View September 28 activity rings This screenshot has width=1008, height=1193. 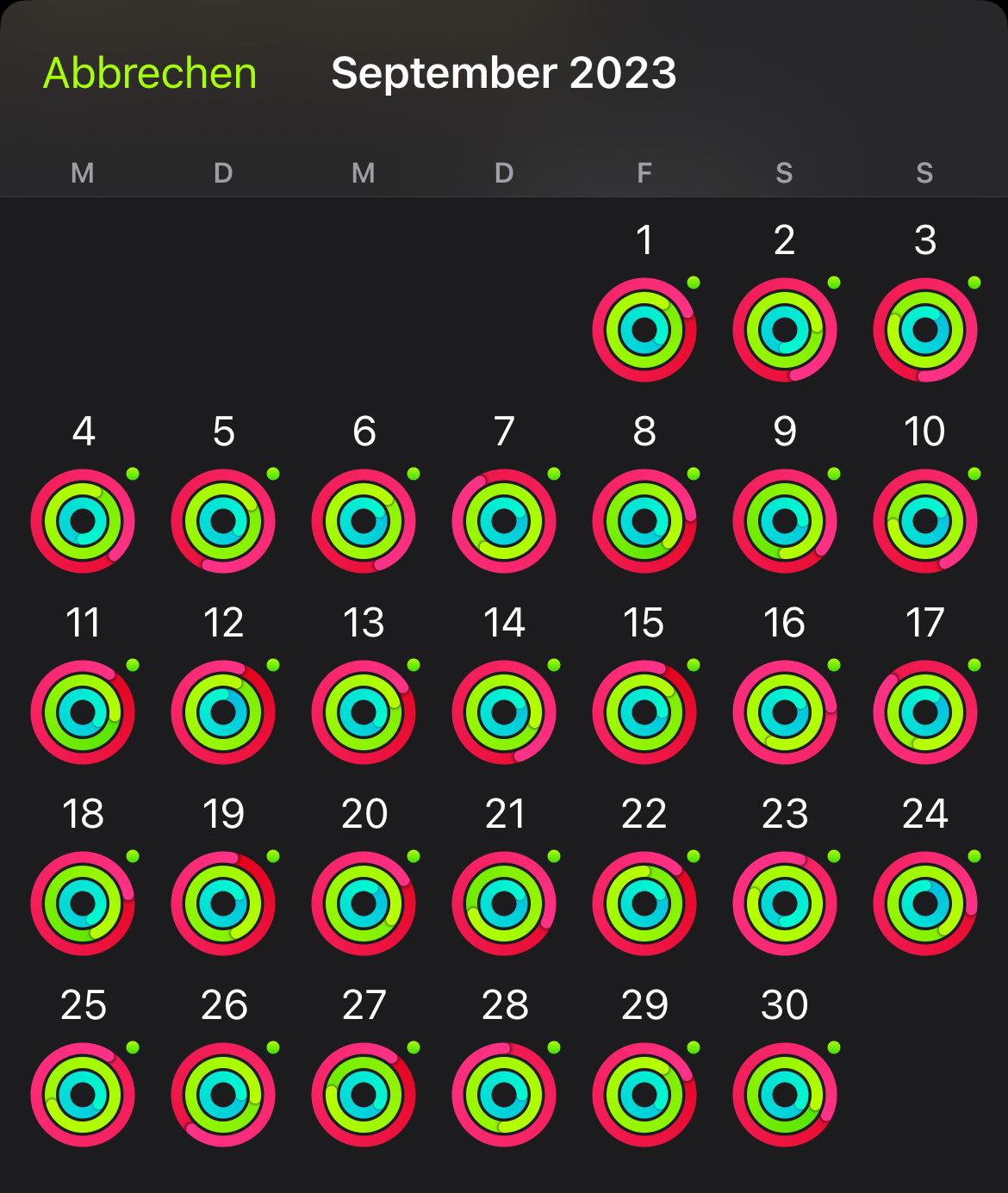(x=504, y=1095)
